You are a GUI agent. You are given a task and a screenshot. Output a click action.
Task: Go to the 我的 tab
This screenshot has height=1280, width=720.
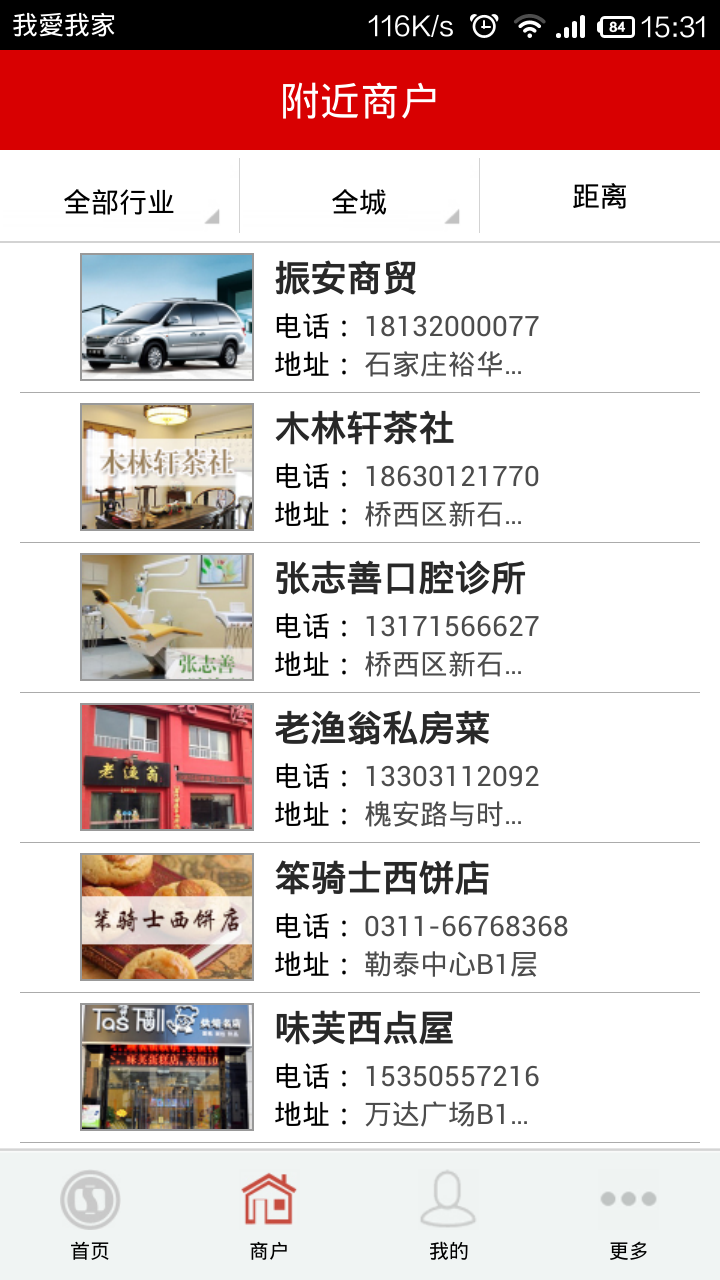tap(448, 1216)
